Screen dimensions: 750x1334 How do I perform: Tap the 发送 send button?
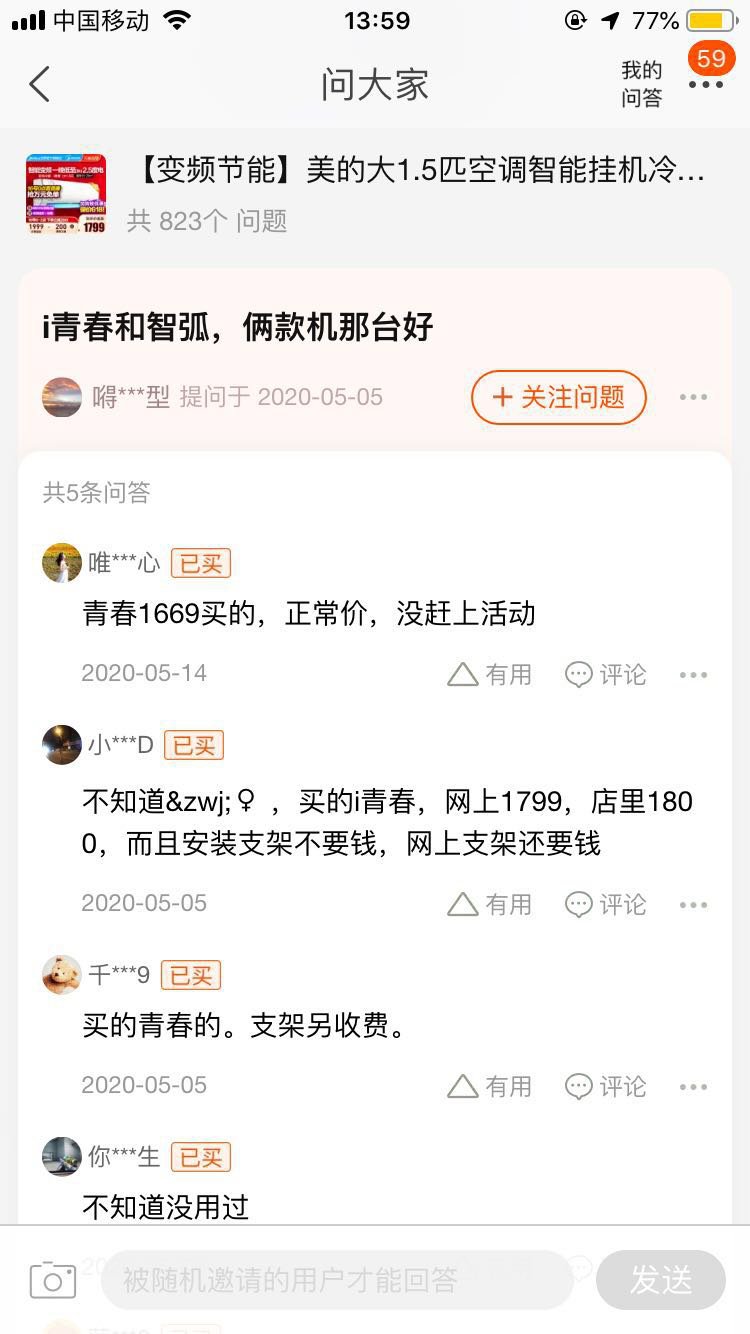coord(660,1280)
